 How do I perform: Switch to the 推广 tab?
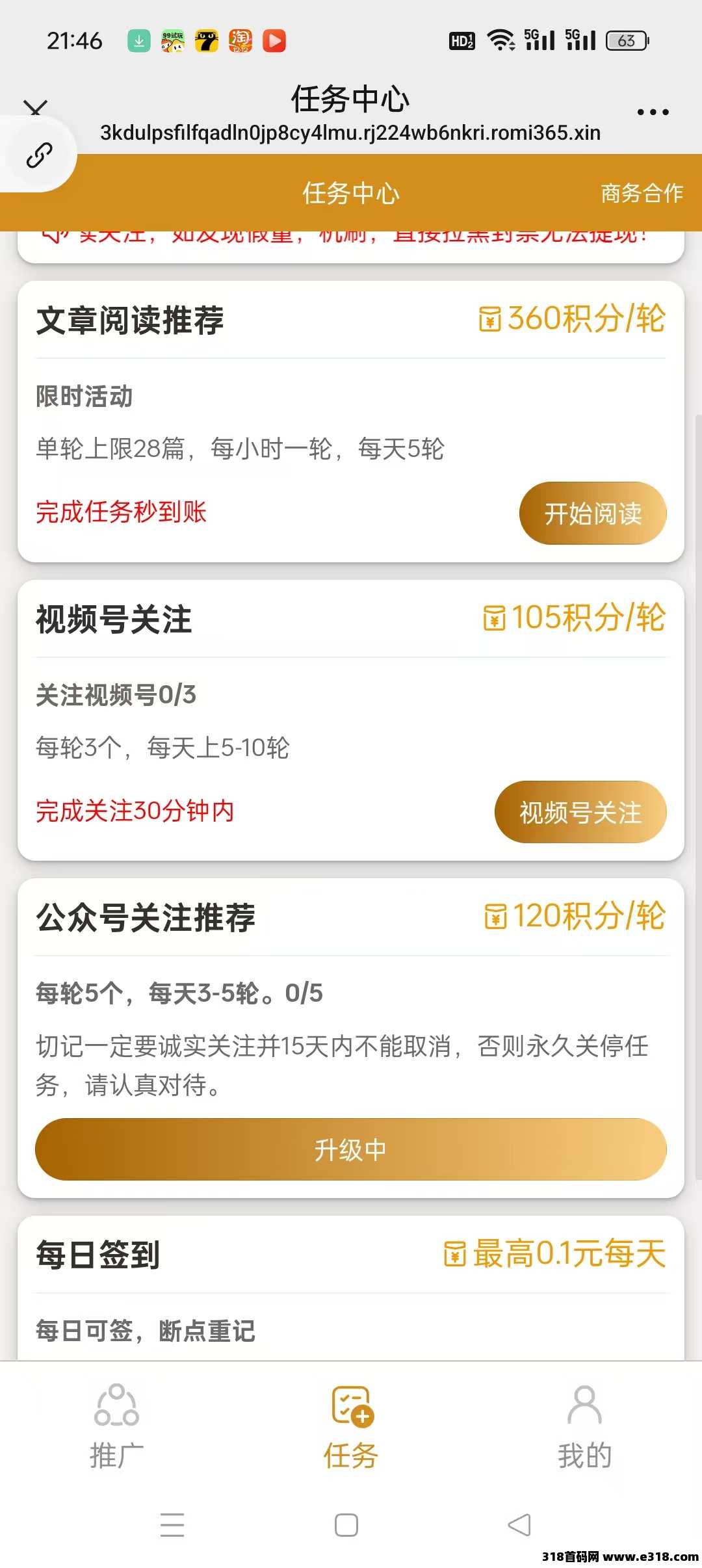coord(117,1428)
